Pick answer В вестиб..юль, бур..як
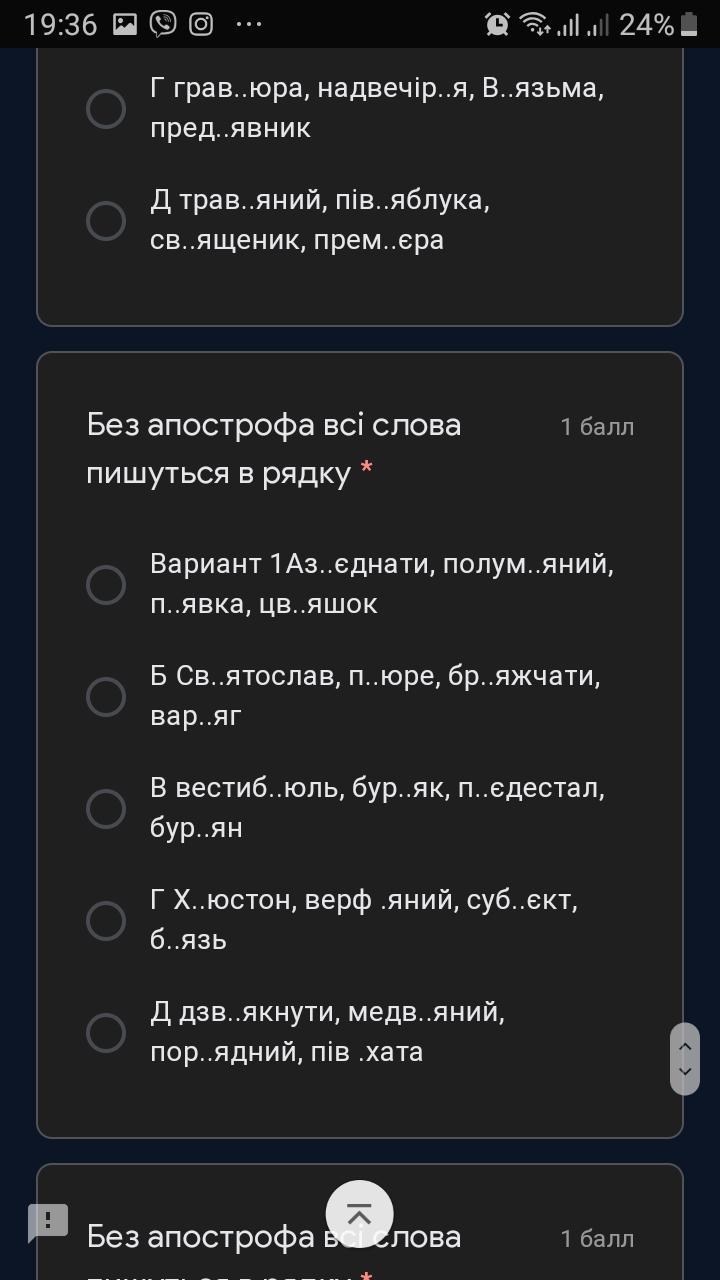Viewport: 720px width, 1280px height. click(x=105, y=809)
